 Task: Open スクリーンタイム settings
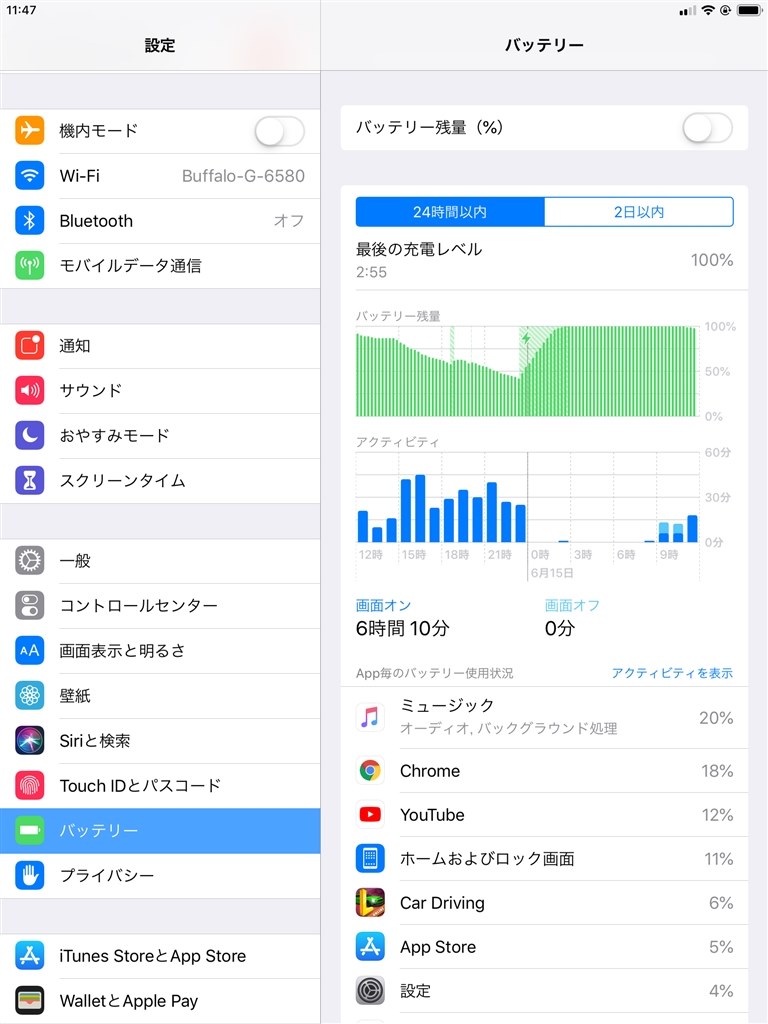point(29,481)
